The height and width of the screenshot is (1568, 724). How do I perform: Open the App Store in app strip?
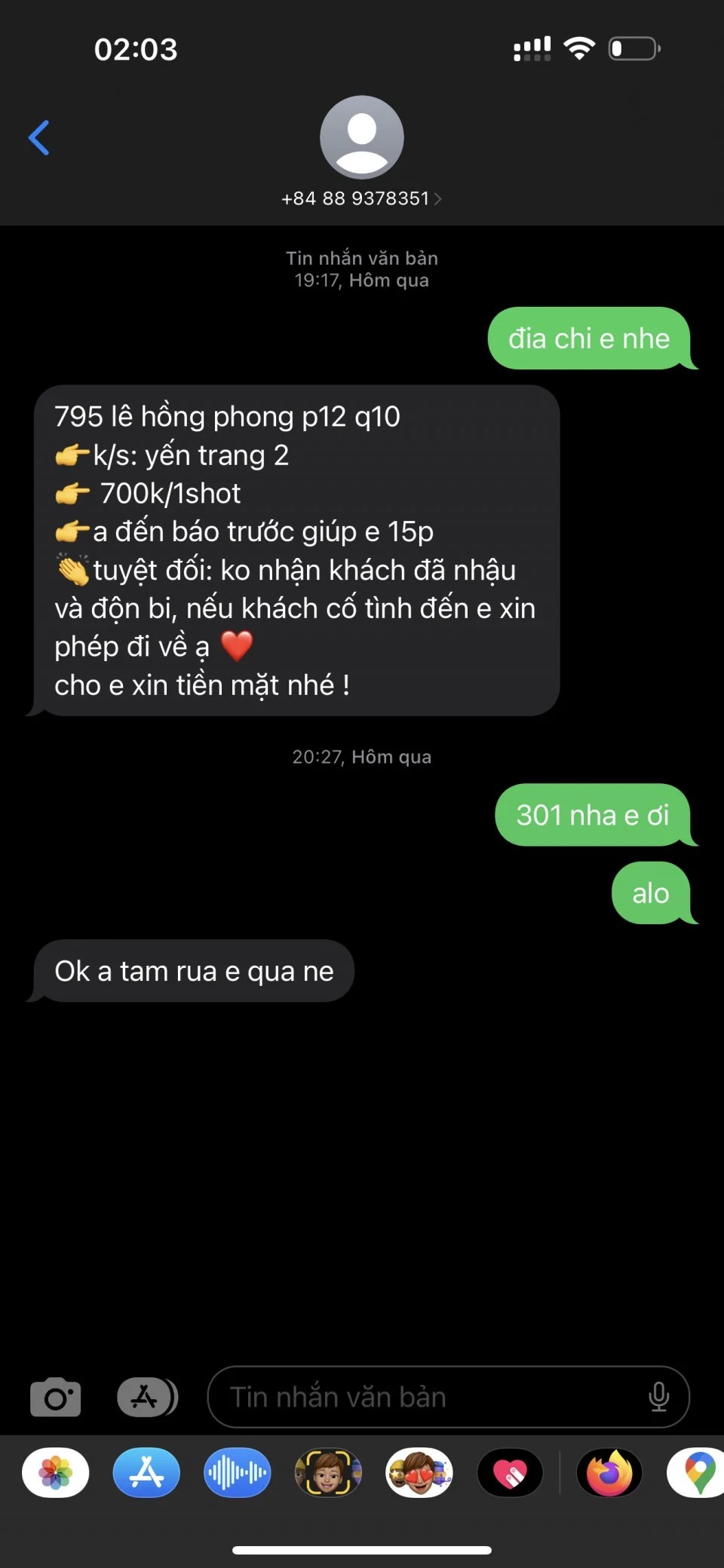146,1472
